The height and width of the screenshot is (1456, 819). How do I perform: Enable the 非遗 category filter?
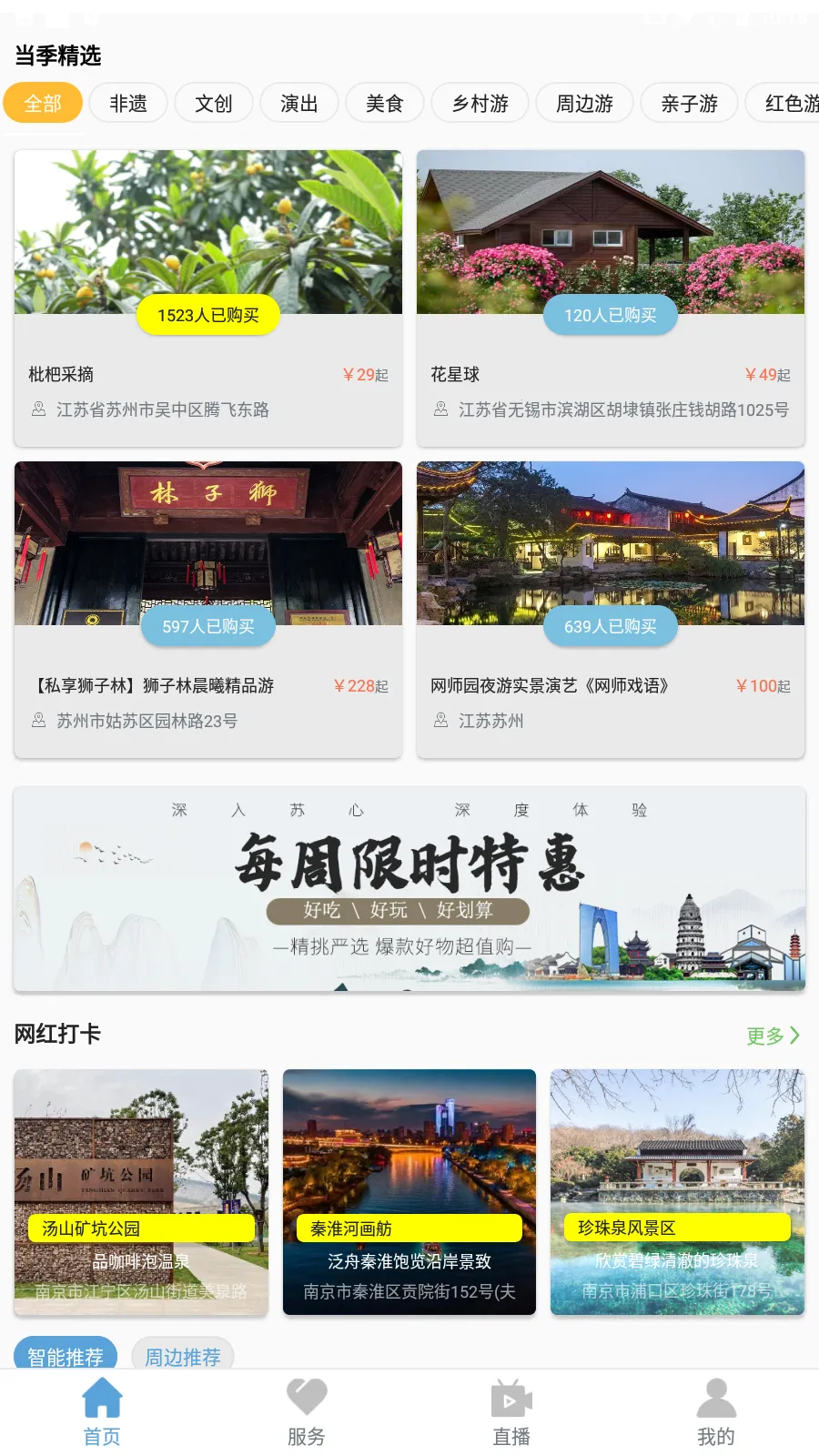[127, 103]
